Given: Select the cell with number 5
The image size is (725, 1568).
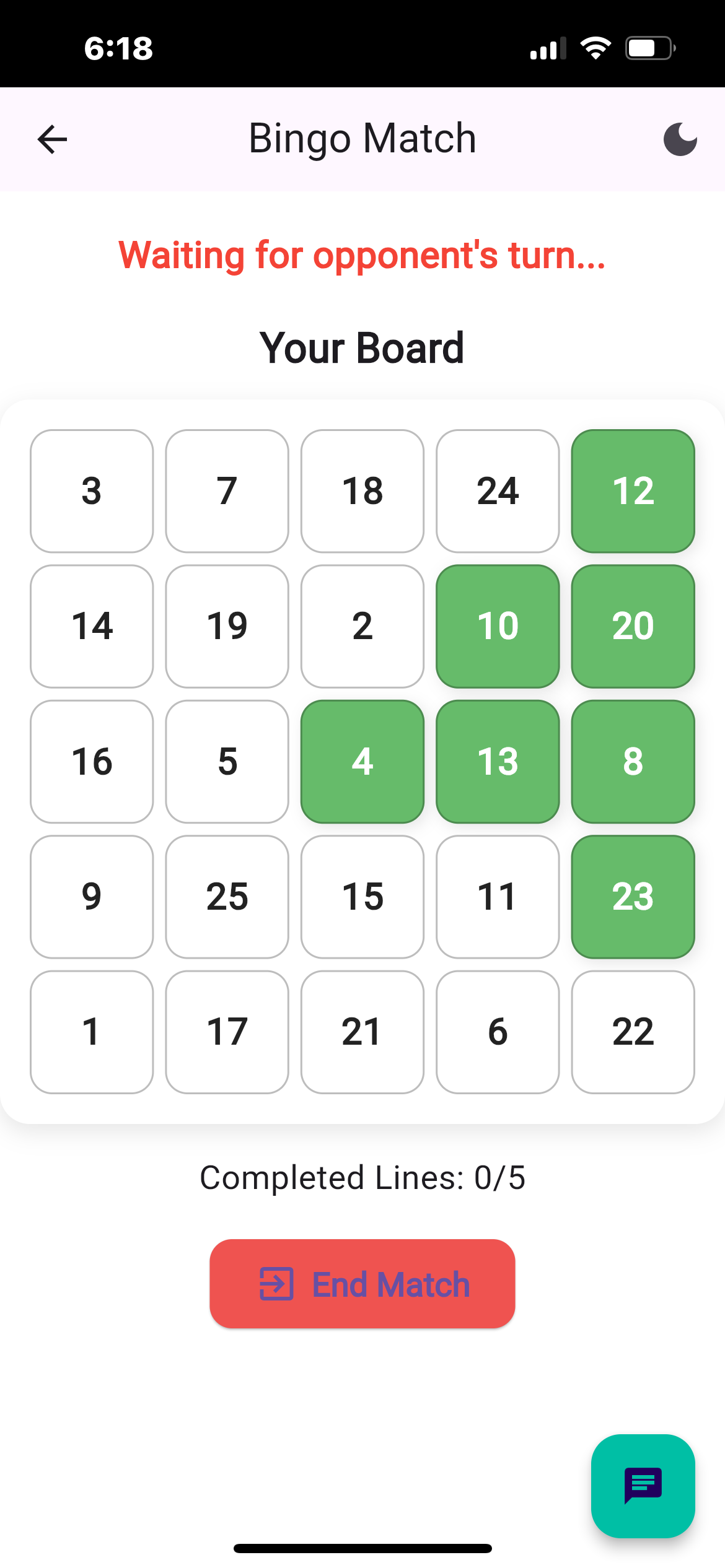Looking at the screenshot, I should pyautogui.click(x=227, y=762).
